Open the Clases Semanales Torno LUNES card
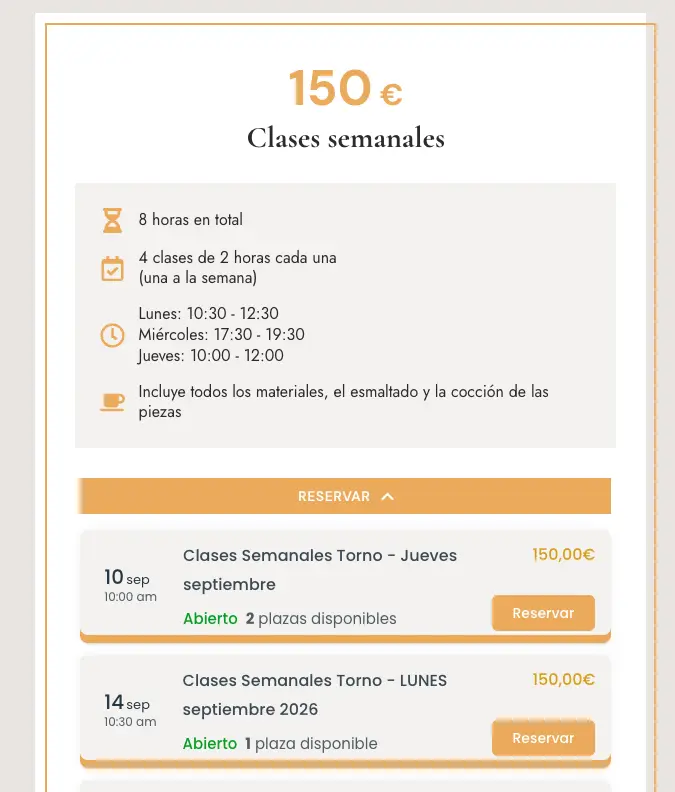The height and width of the screenshot is (792, 675). [x=315, y=695]
